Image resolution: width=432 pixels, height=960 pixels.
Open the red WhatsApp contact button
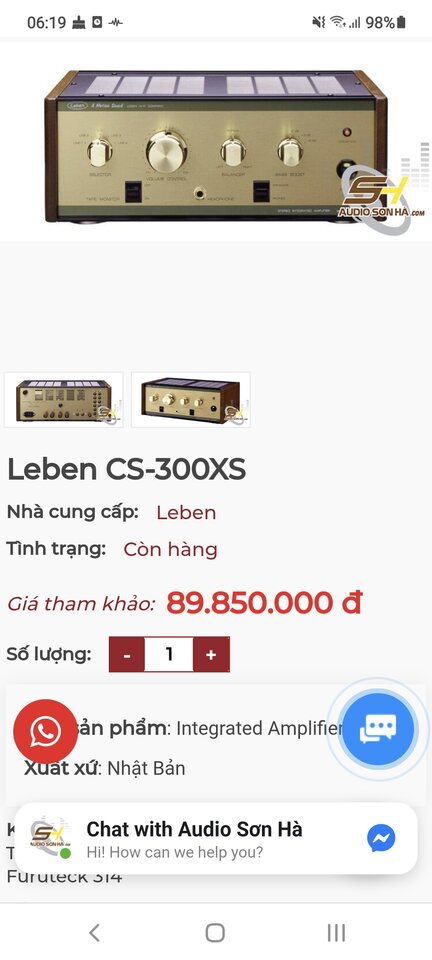[x=46, y=731]
